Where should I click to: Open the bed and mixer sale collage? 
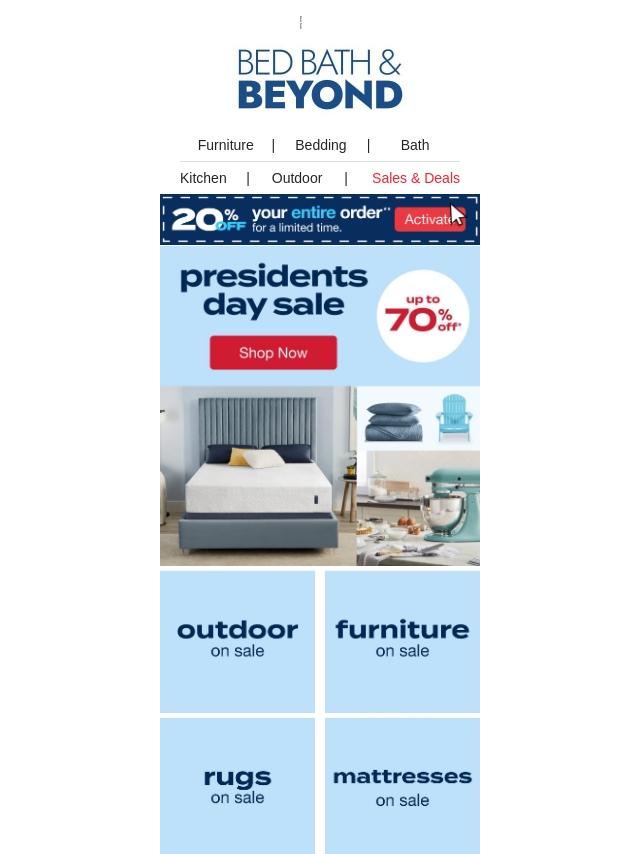[320, 476]
